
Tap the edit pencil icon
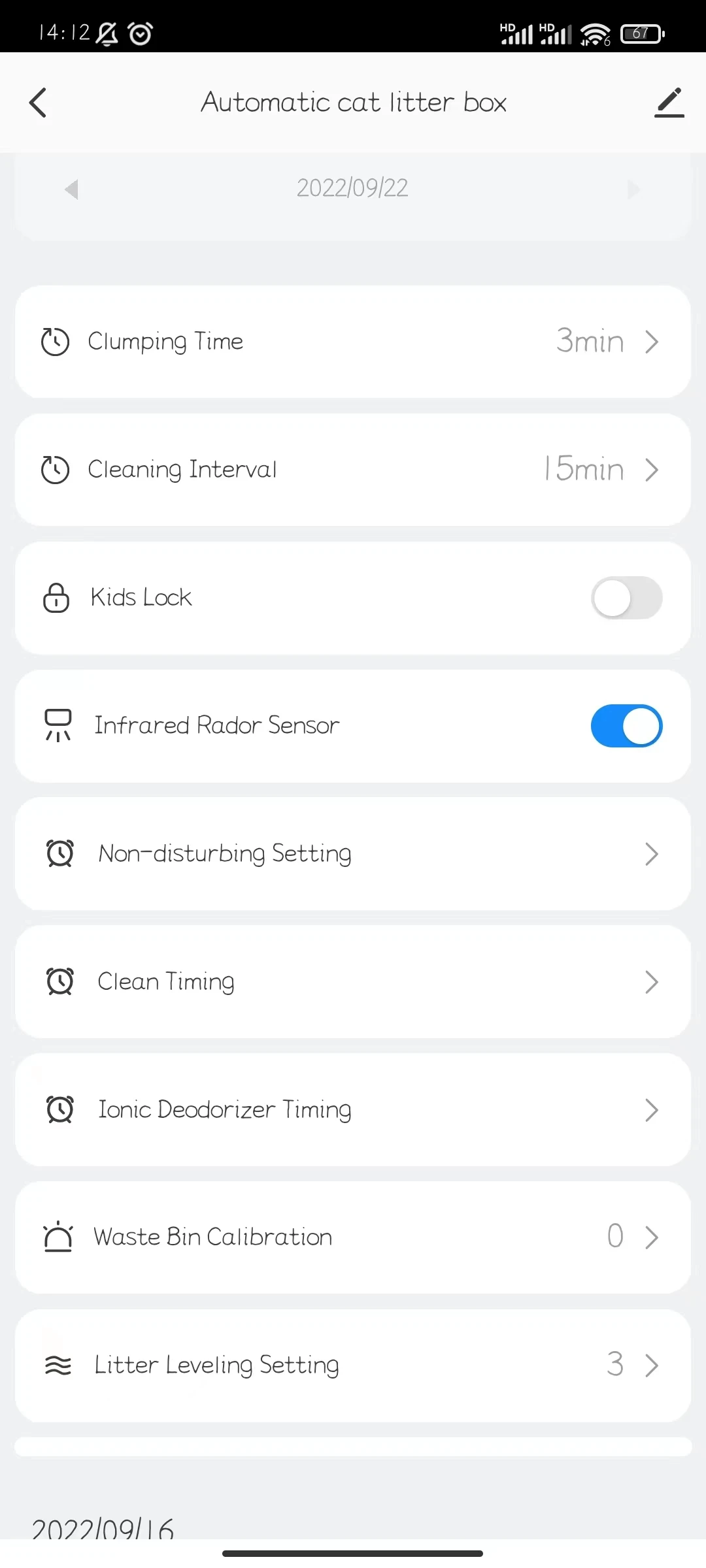669,103
